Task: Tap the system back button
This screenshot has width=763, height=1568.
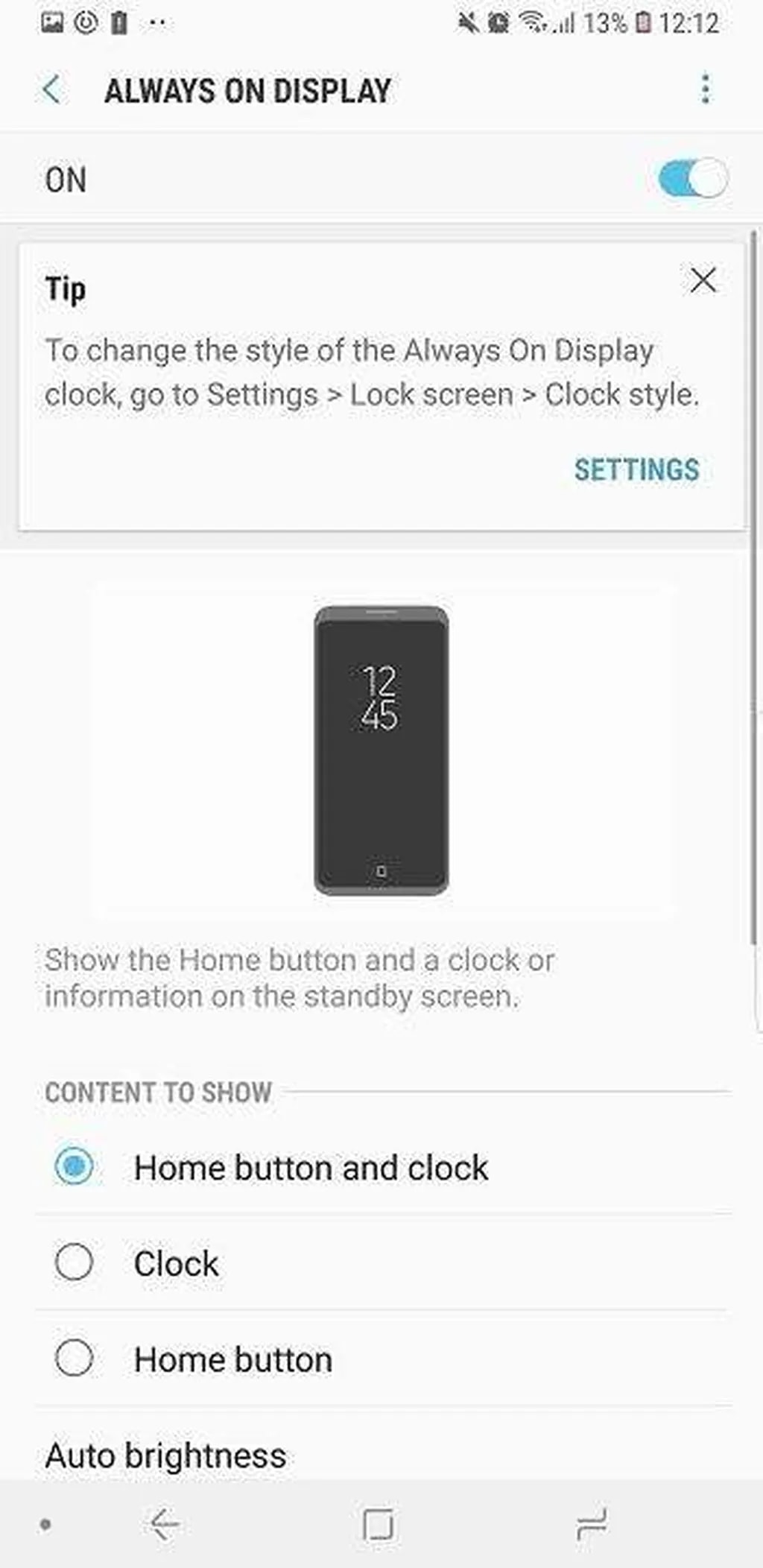Action: point(165,1523)
